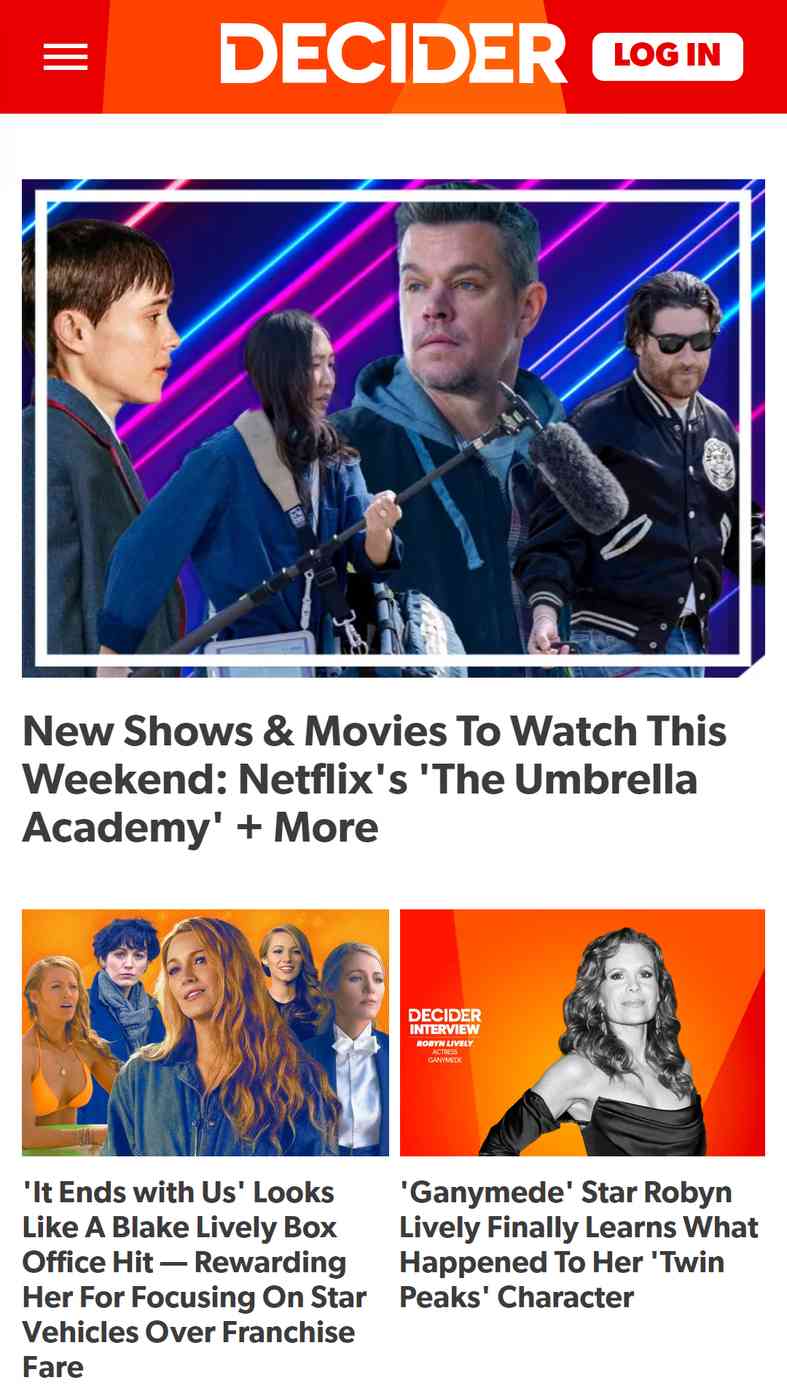Screen dimensions: 787x1399
Task: Open the Blake Lively collage thumbnail
Action: pos(205,1032)
